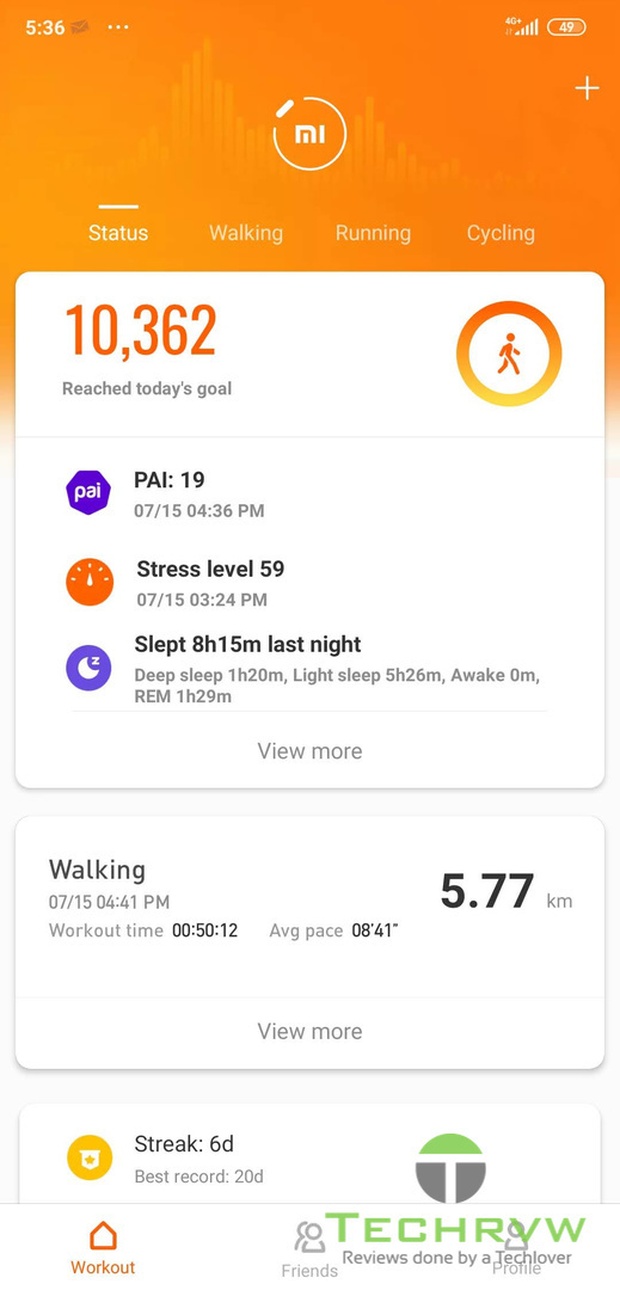Tap View more under the Walking workout
This screenshot has width=620, height=1290.
310,1031
